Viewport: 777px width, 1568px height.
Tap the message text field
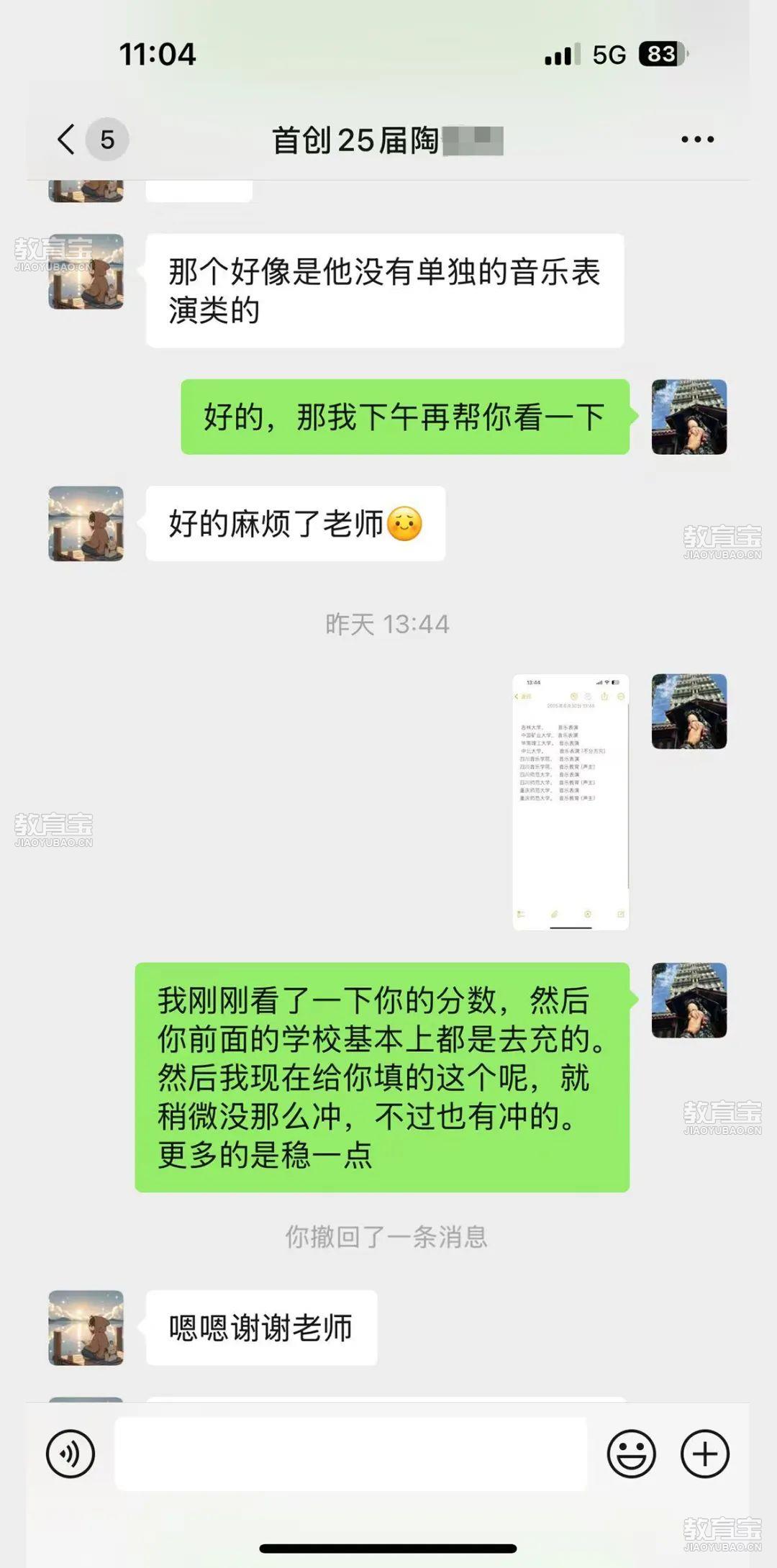(351, 1454)
